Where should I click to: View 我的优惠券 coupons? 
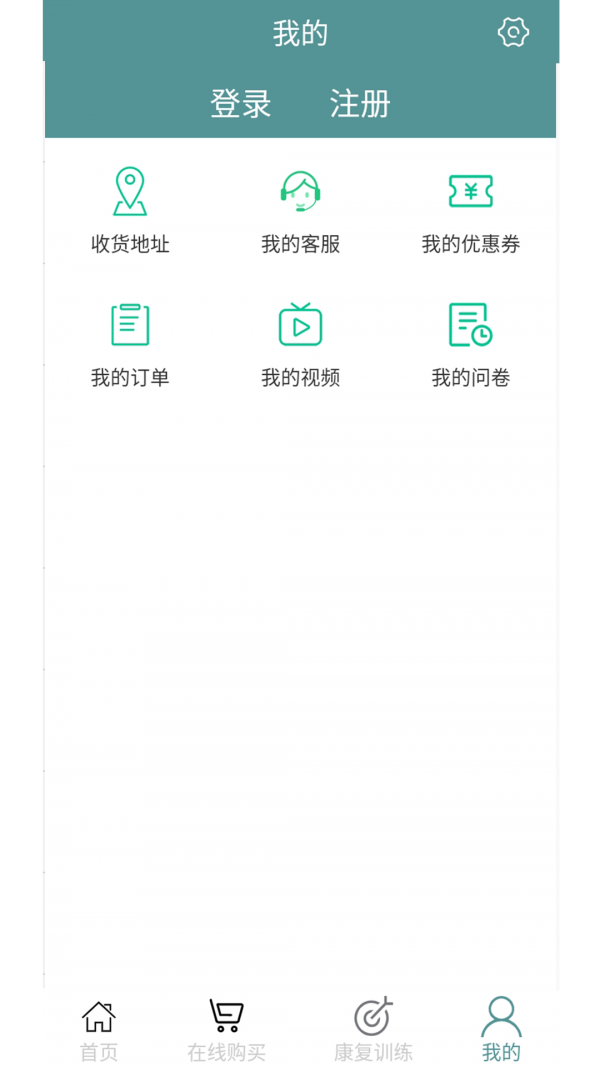point(470,211)
